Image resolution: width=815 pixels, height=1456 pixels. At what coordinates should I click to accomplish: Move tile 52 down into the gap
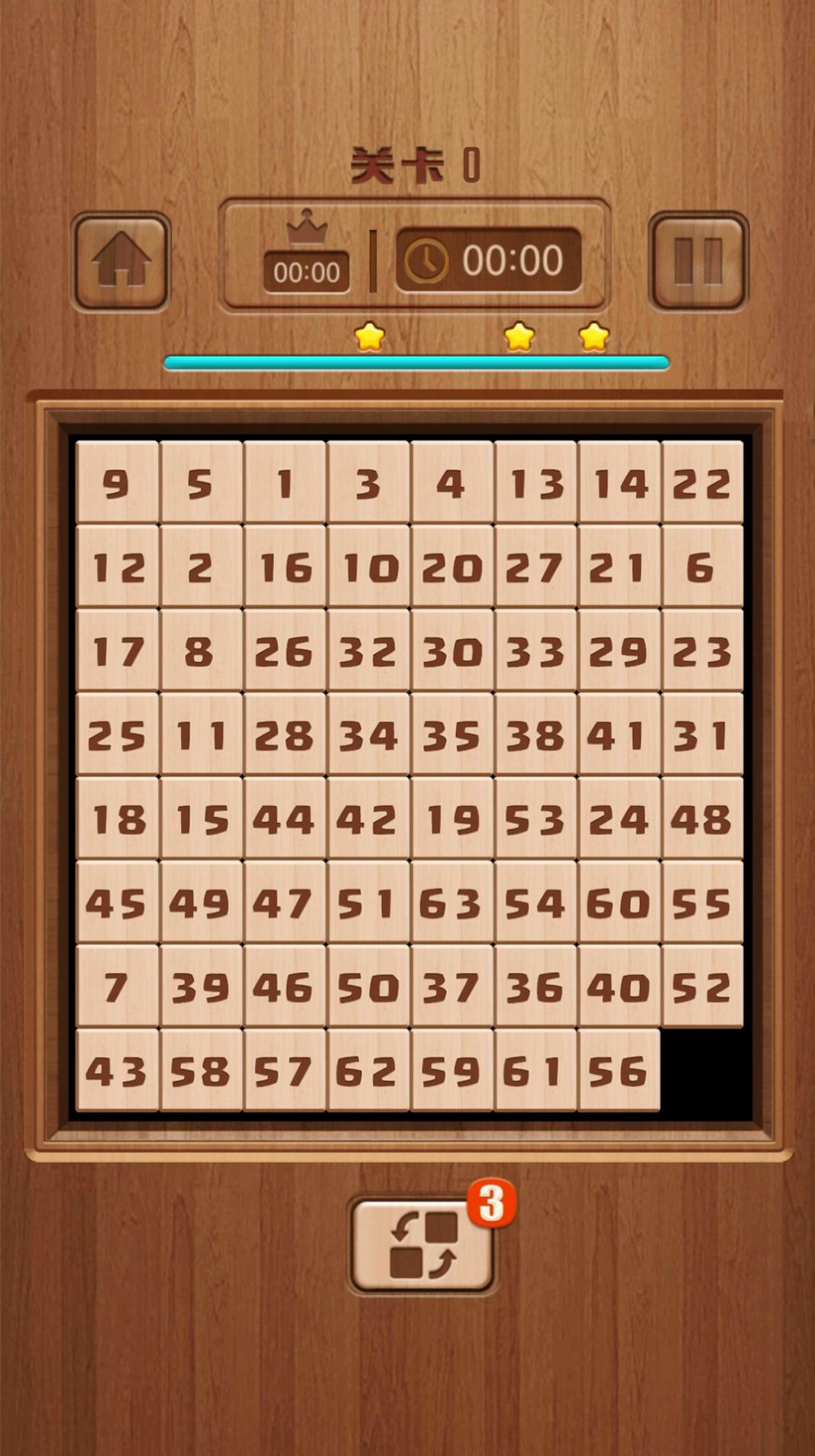point(702,986)
